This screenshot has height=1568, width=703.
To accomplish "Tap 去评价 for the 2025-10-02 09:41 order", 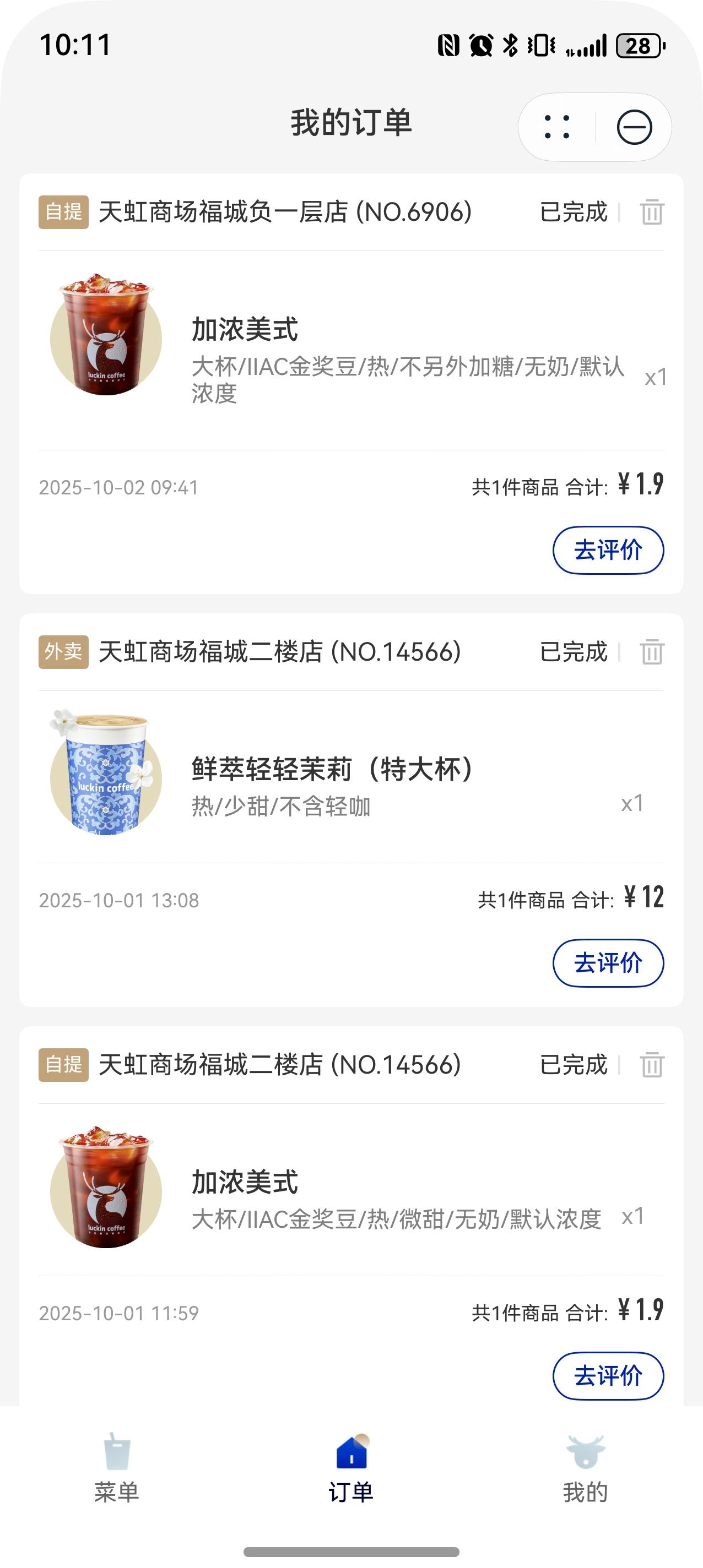I will coord(607,550).
